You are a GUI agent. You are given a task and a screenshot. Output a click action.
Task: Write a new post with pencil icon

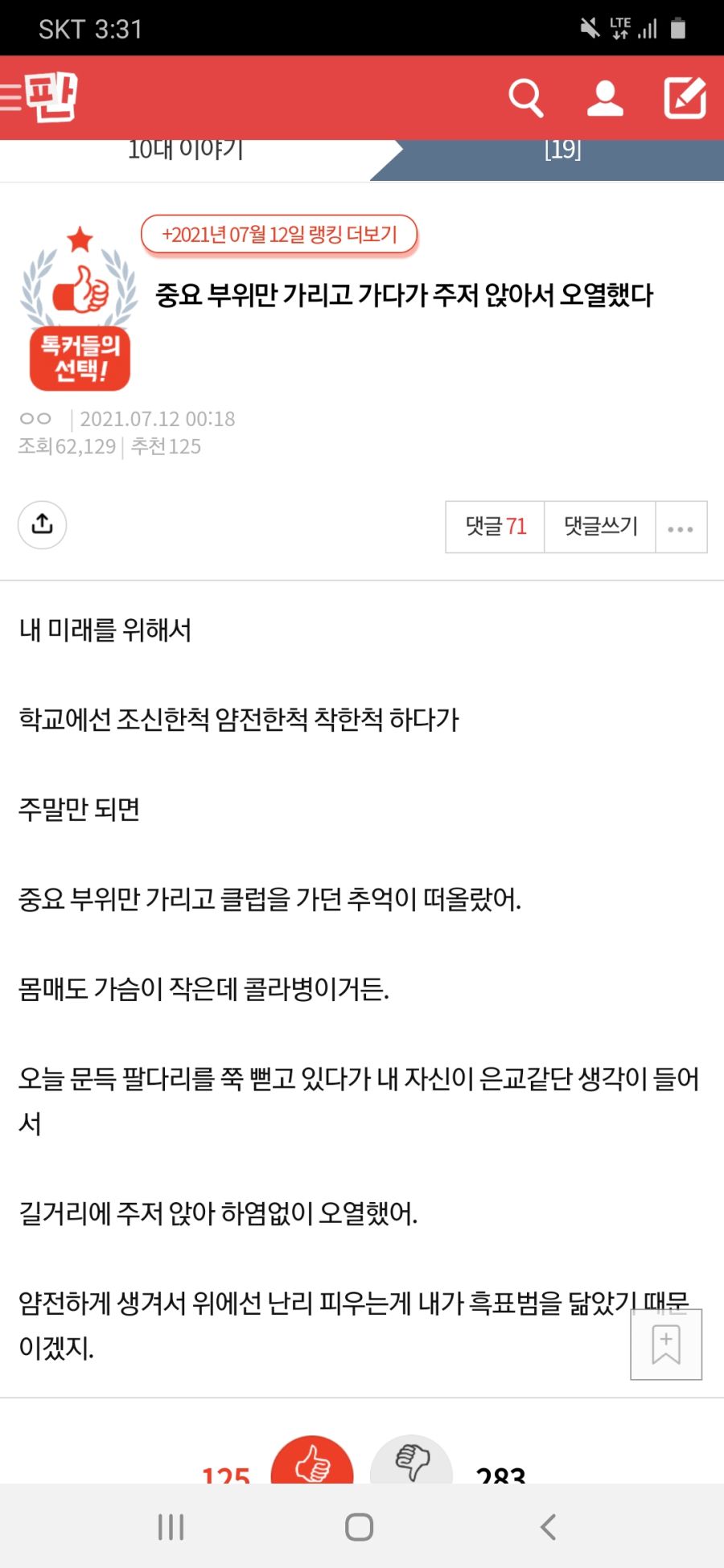tap(685, 98)
